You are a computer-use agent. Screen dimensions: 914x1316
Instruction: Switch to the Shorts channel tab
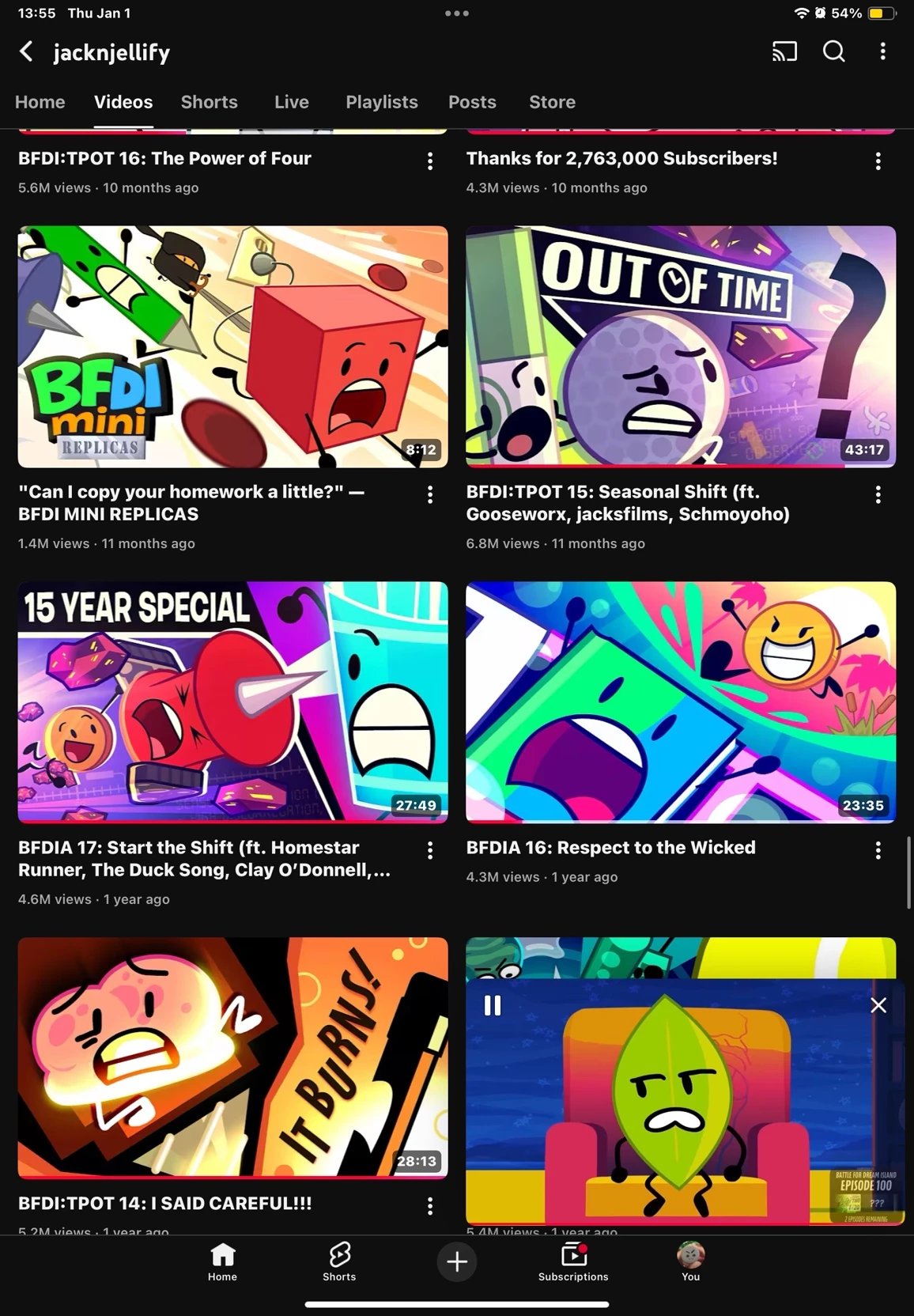click(x=209, y=102)
